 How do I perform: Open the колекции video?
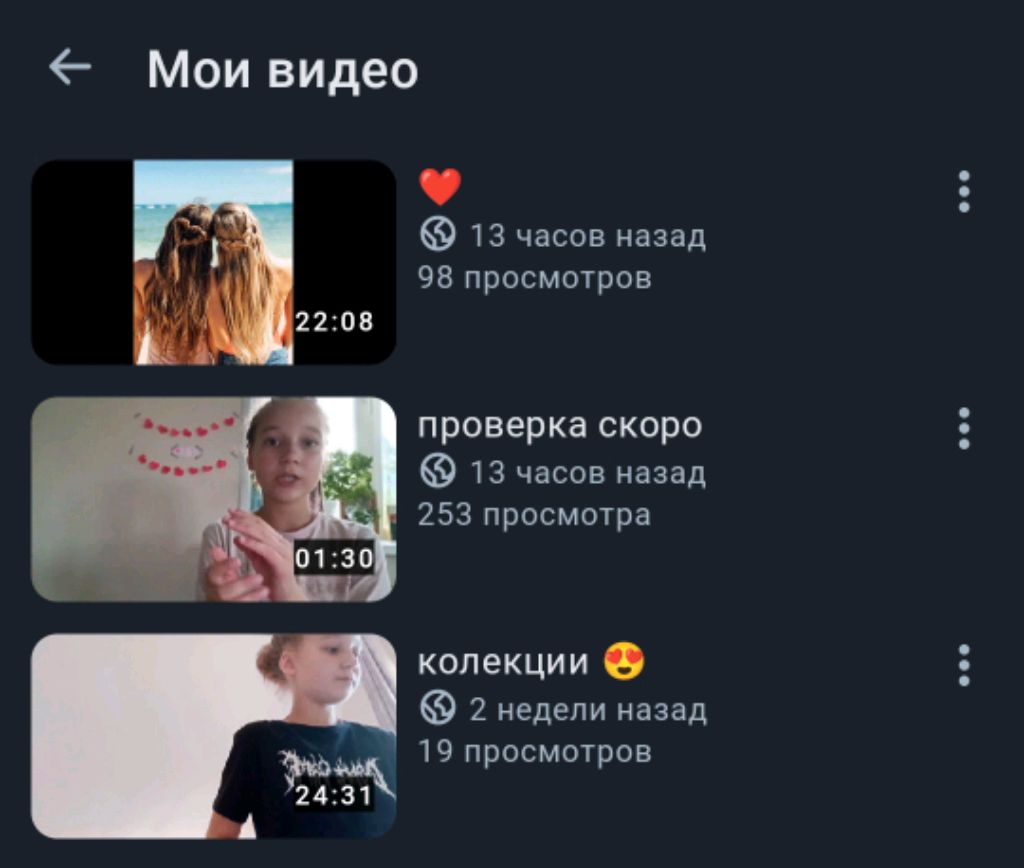[x=213, y=736]
